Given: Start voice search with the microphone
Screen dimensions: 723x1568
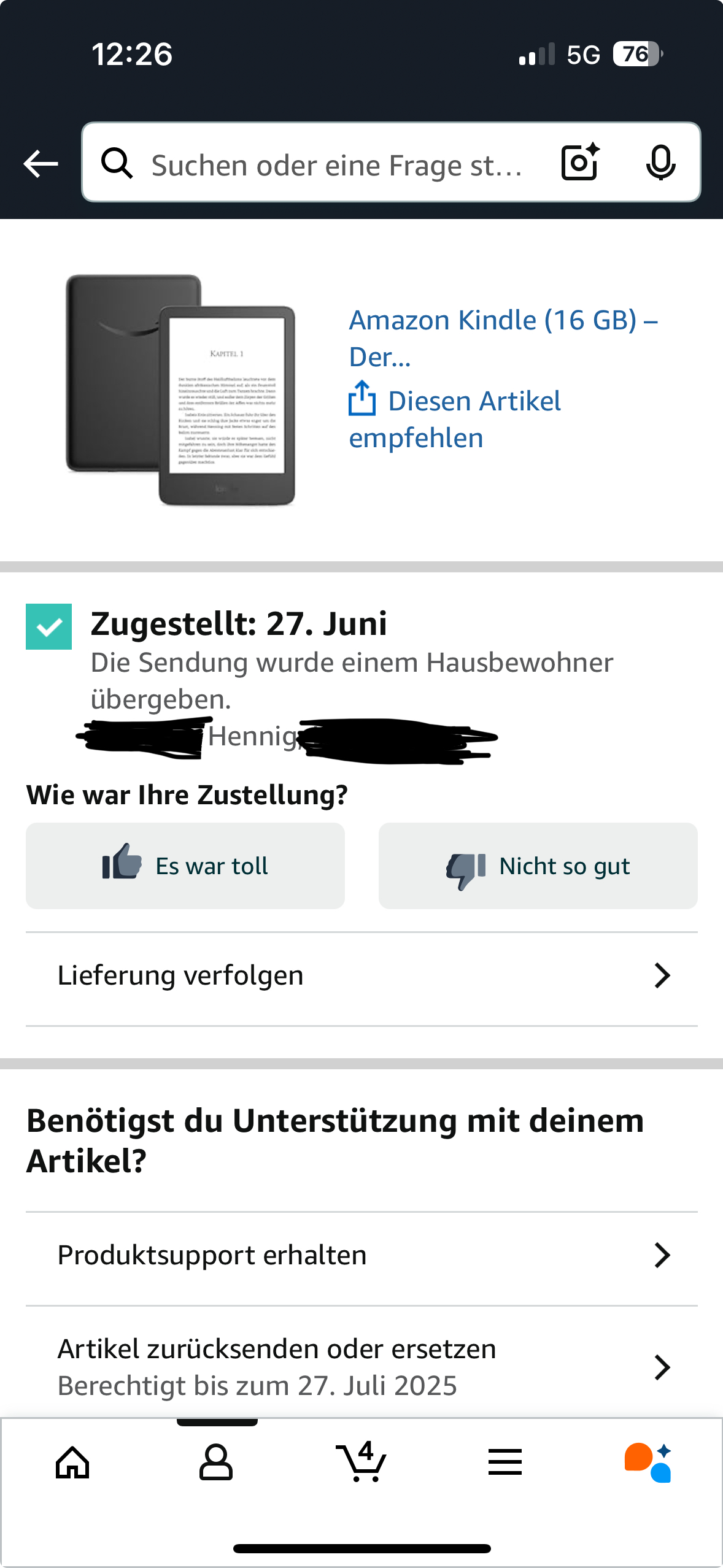Looking at the screenshot, I should pyautogui.click(x=660, y=163).
